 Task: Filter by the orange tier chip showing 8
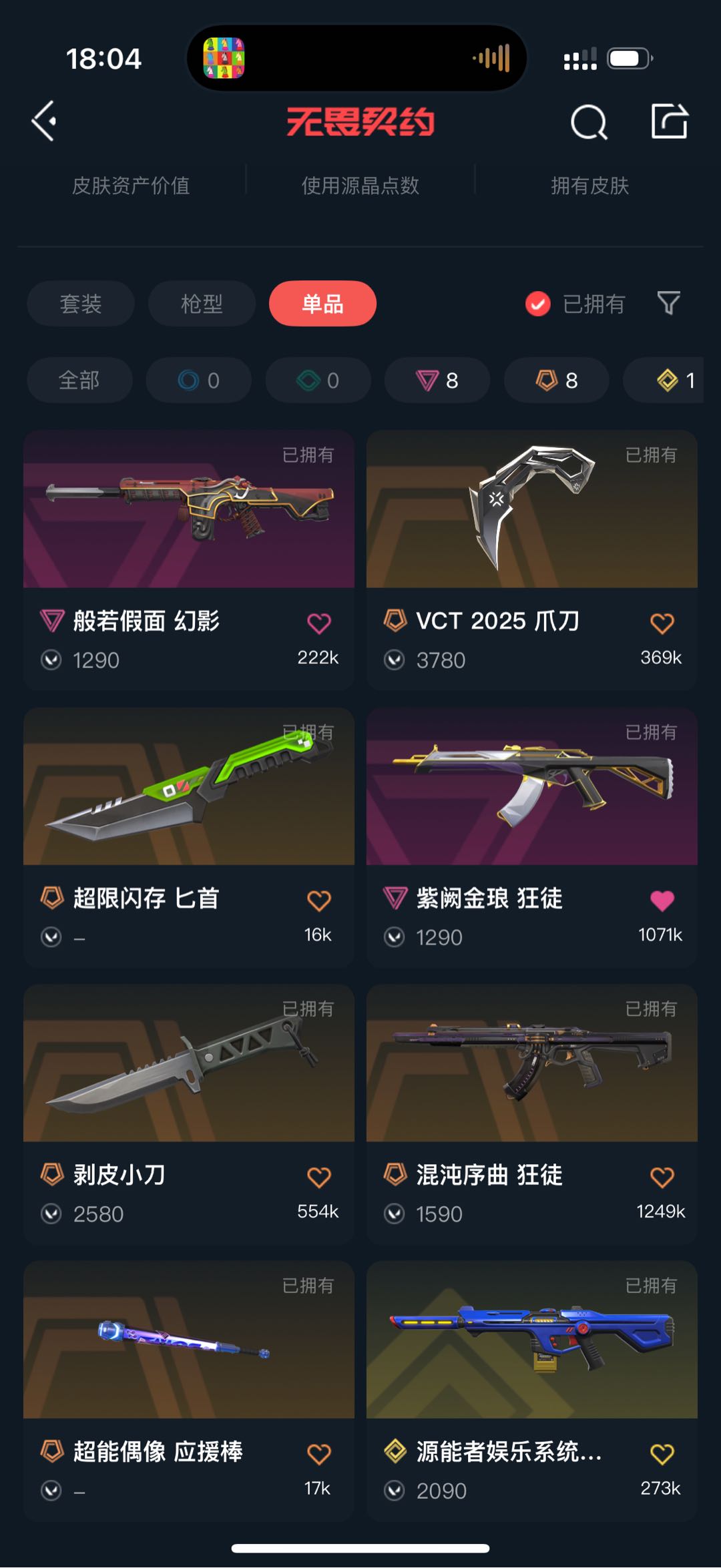[557, 380]
